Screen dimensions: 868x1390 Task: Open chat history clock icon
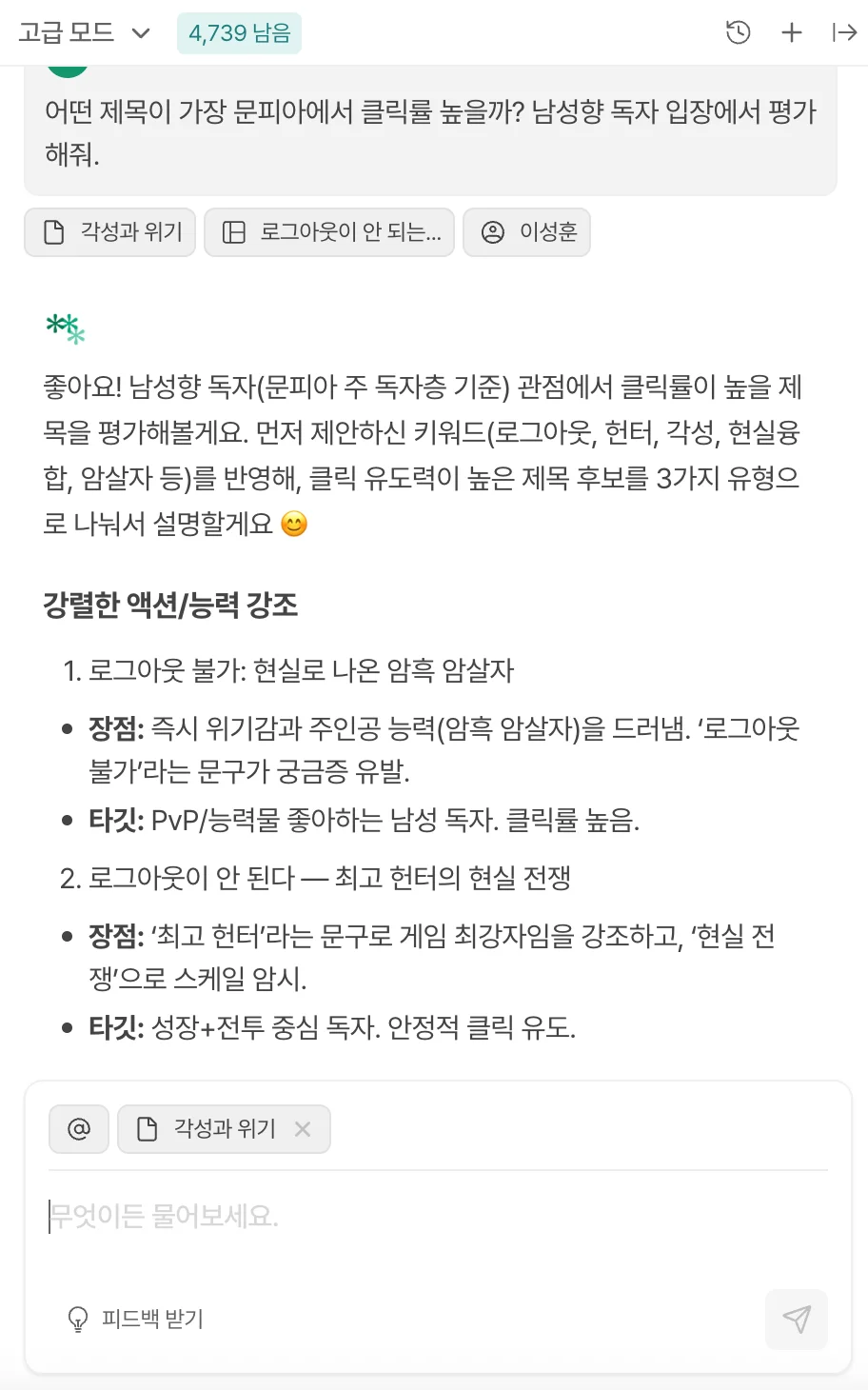pos(738,33)
